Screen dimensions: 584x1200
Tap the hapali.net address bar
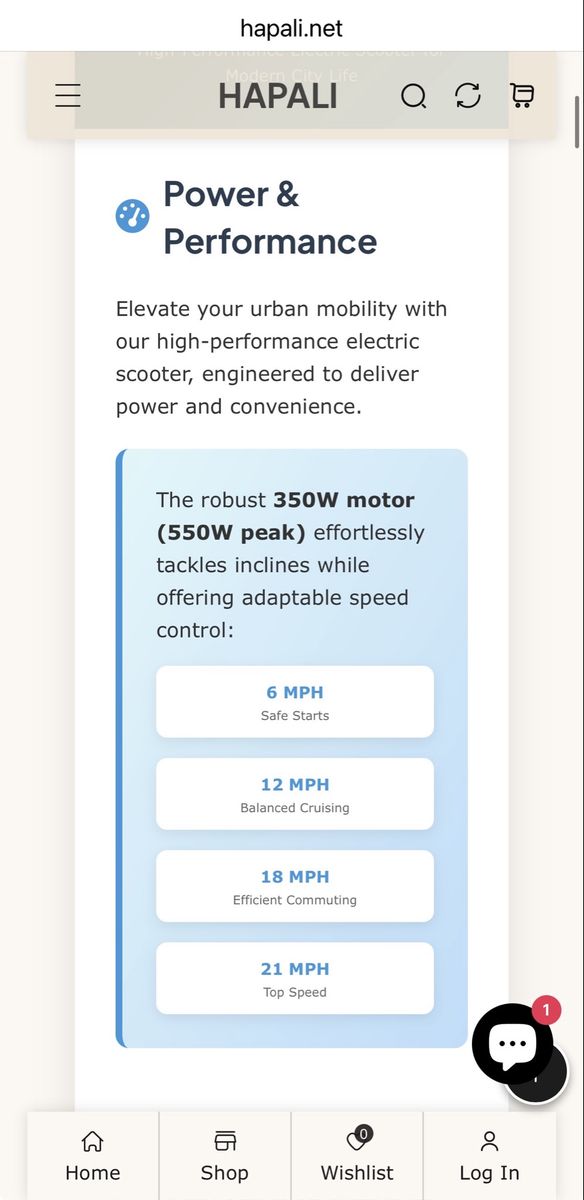292,28
